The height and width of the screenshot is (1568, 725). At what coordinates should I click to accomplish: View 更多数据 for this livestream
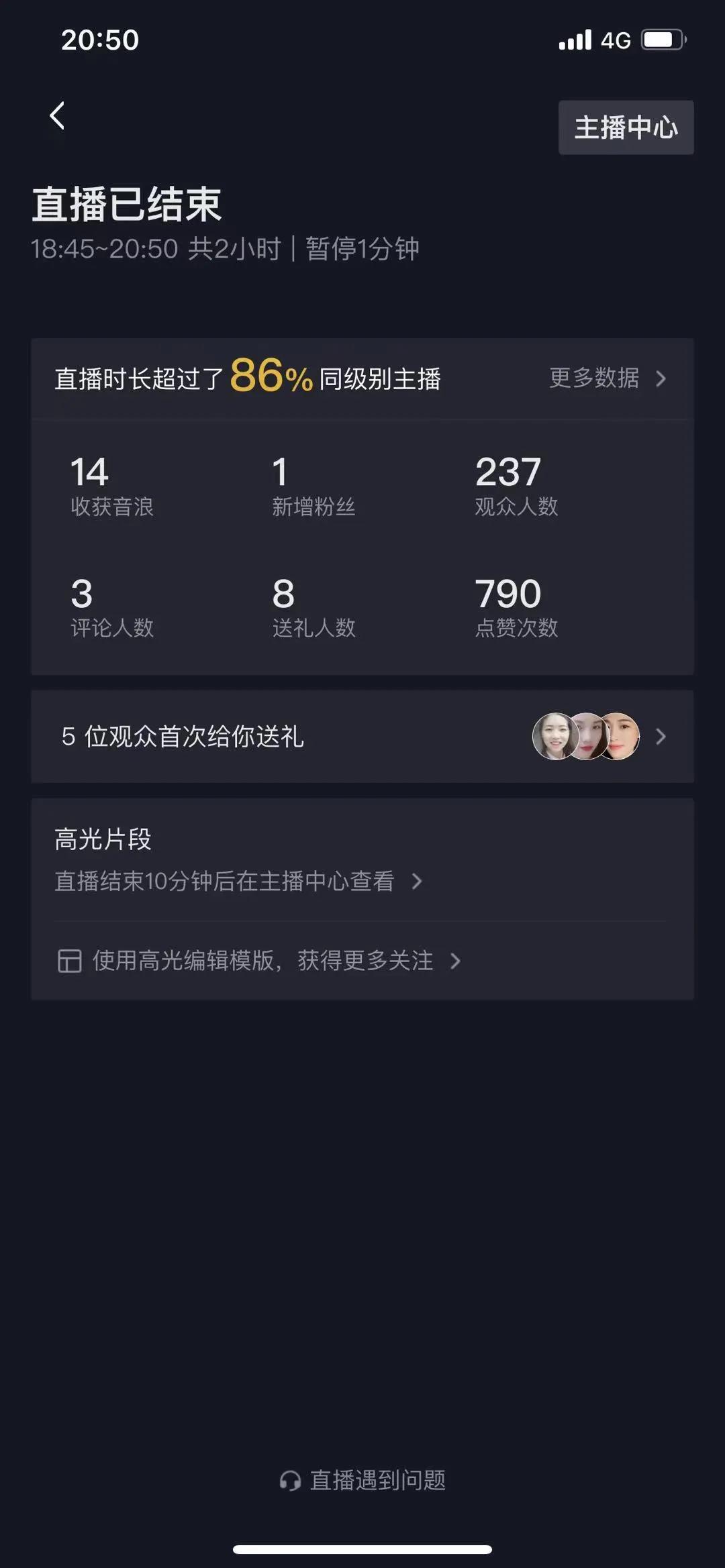[x=607, y=378]
